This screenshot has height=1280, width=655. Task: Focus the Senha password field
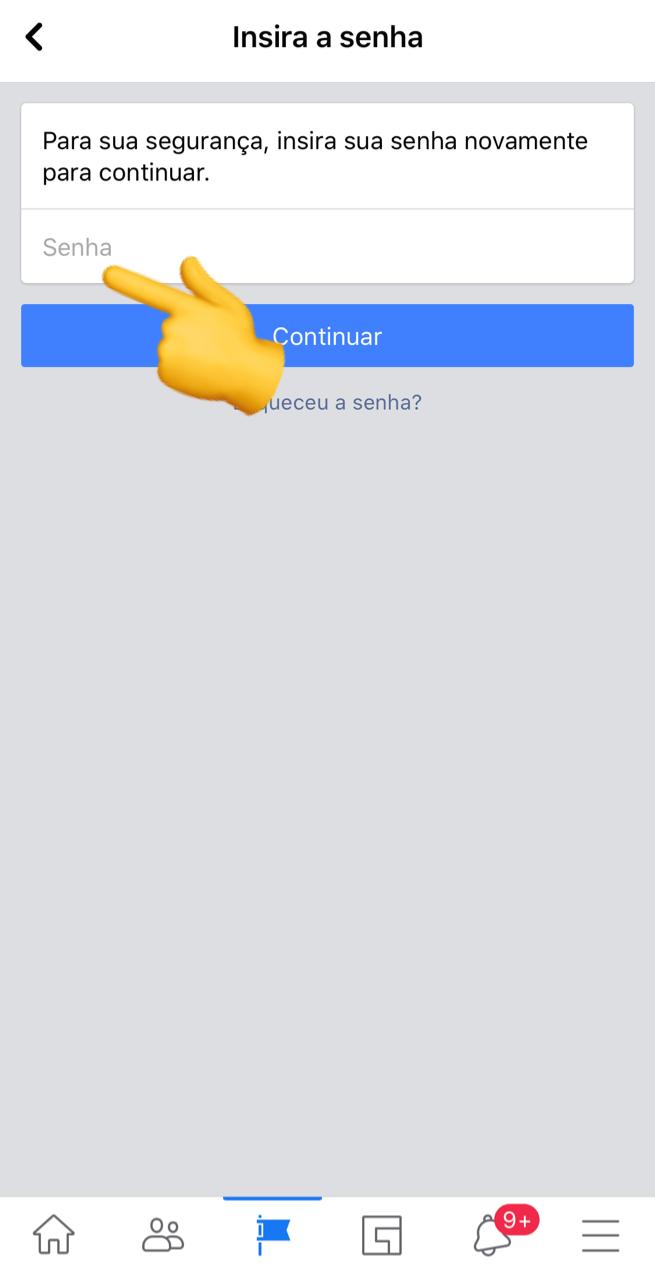(x=327, y=247)
